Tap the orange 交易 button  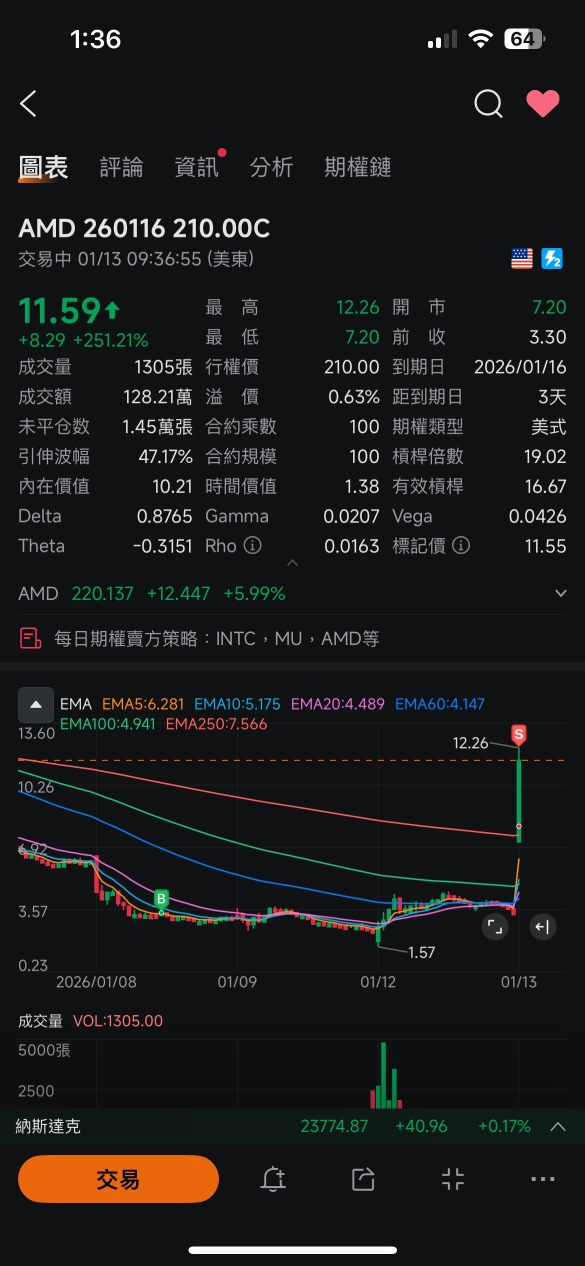pos(118,1179)
